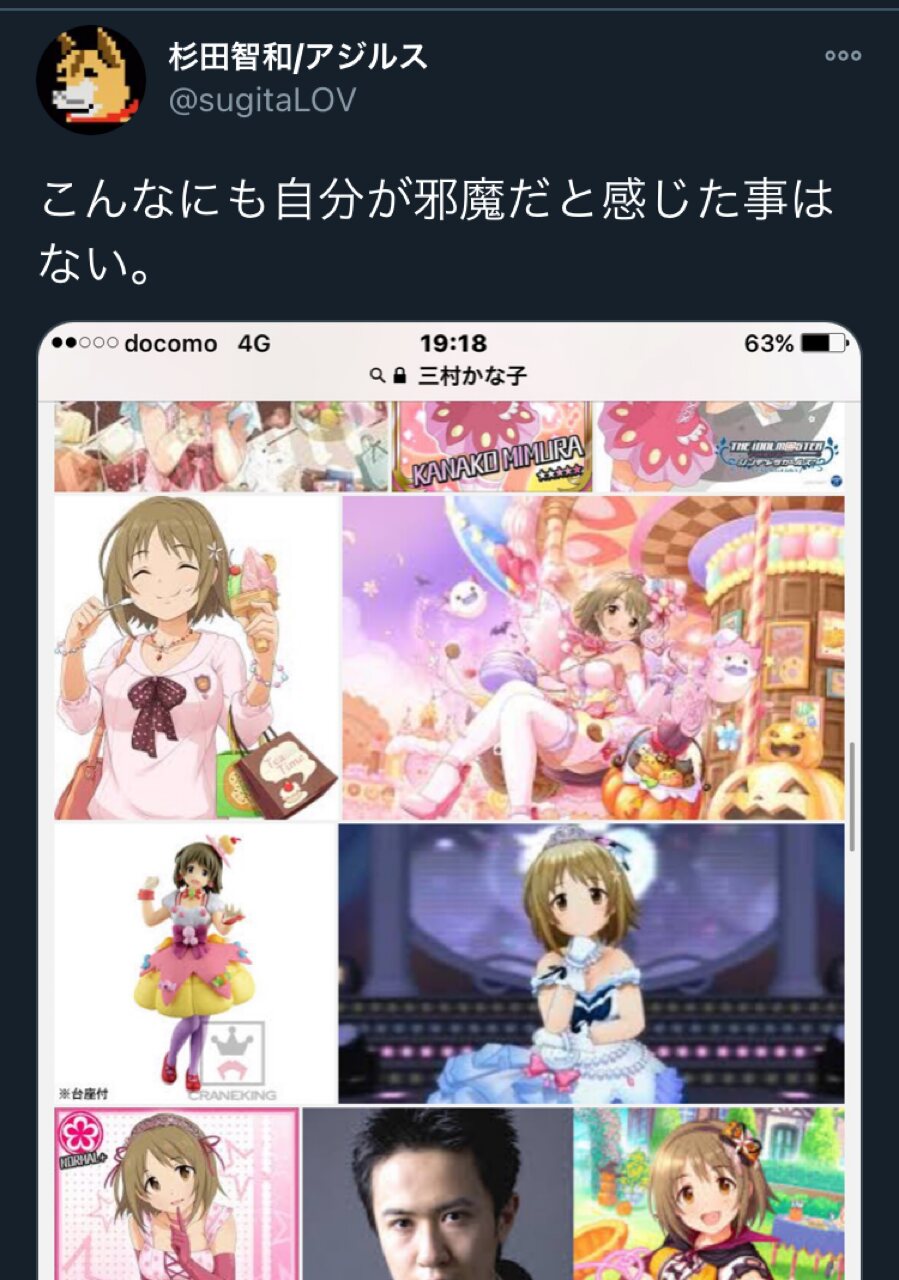This screenshot has height=1280, width=899.
Task: Open the profile avatar of 杉田智和/アジルス
Action: (x=91, y=80)
